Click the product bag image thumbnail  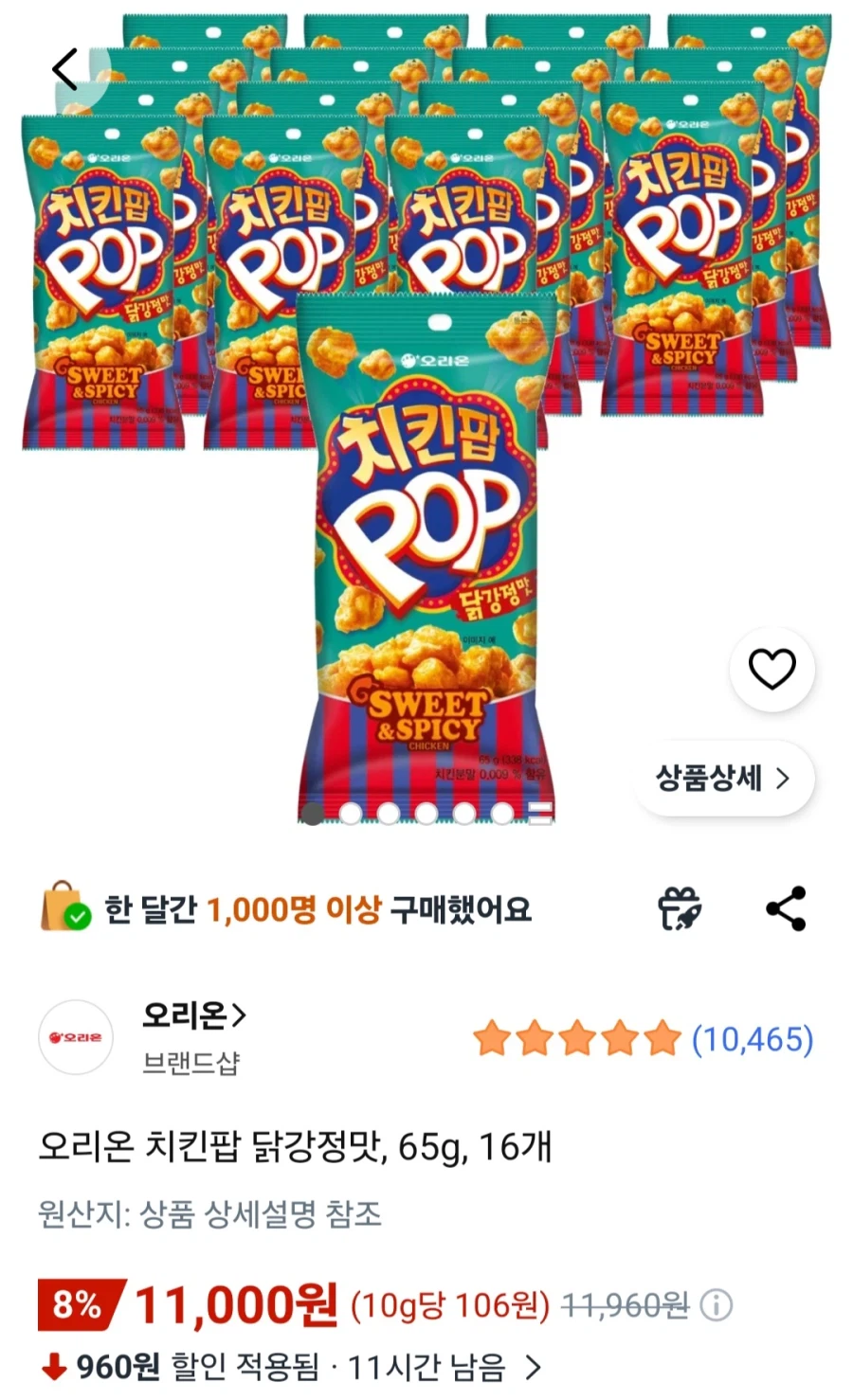[426, 559]
